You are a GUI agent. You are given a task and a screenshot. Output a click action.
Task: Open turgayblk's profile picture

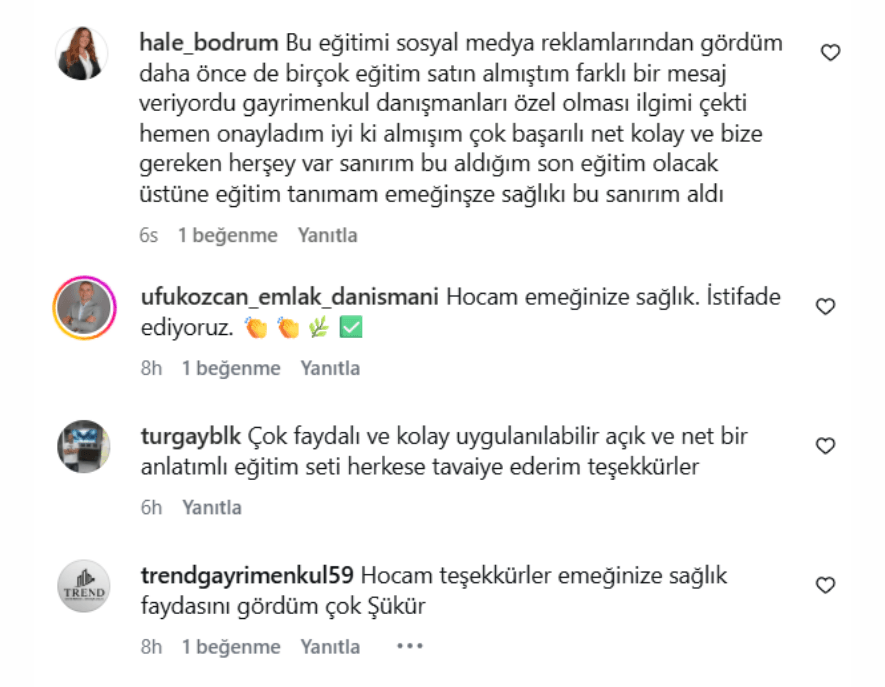[82, 446]
